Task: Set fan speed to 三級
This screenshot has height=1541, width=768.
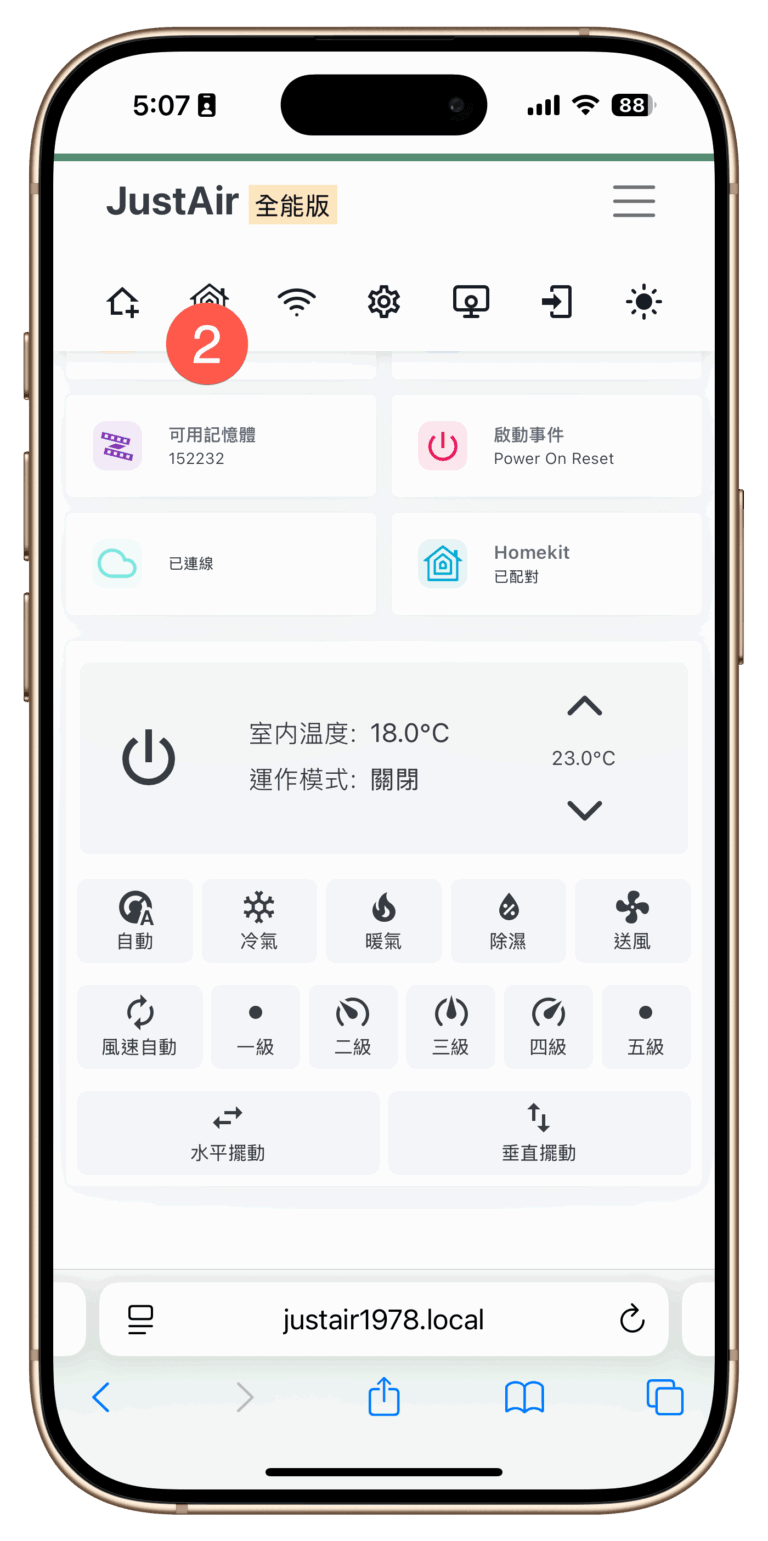Action: (451, 1027)
